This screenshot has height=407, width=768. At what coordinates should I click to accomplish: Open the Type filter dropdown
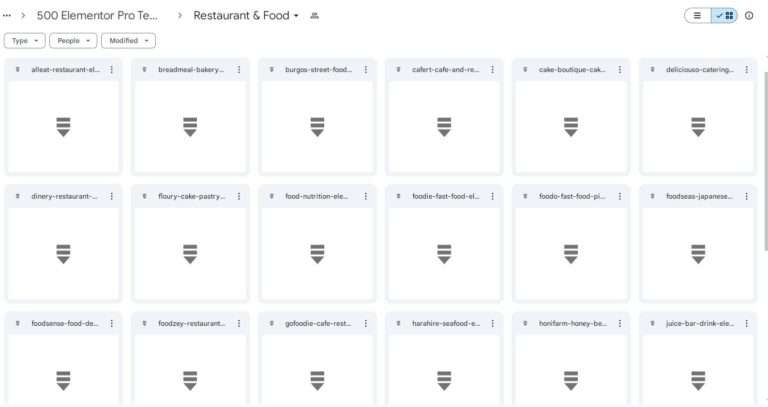click(25, 41)
